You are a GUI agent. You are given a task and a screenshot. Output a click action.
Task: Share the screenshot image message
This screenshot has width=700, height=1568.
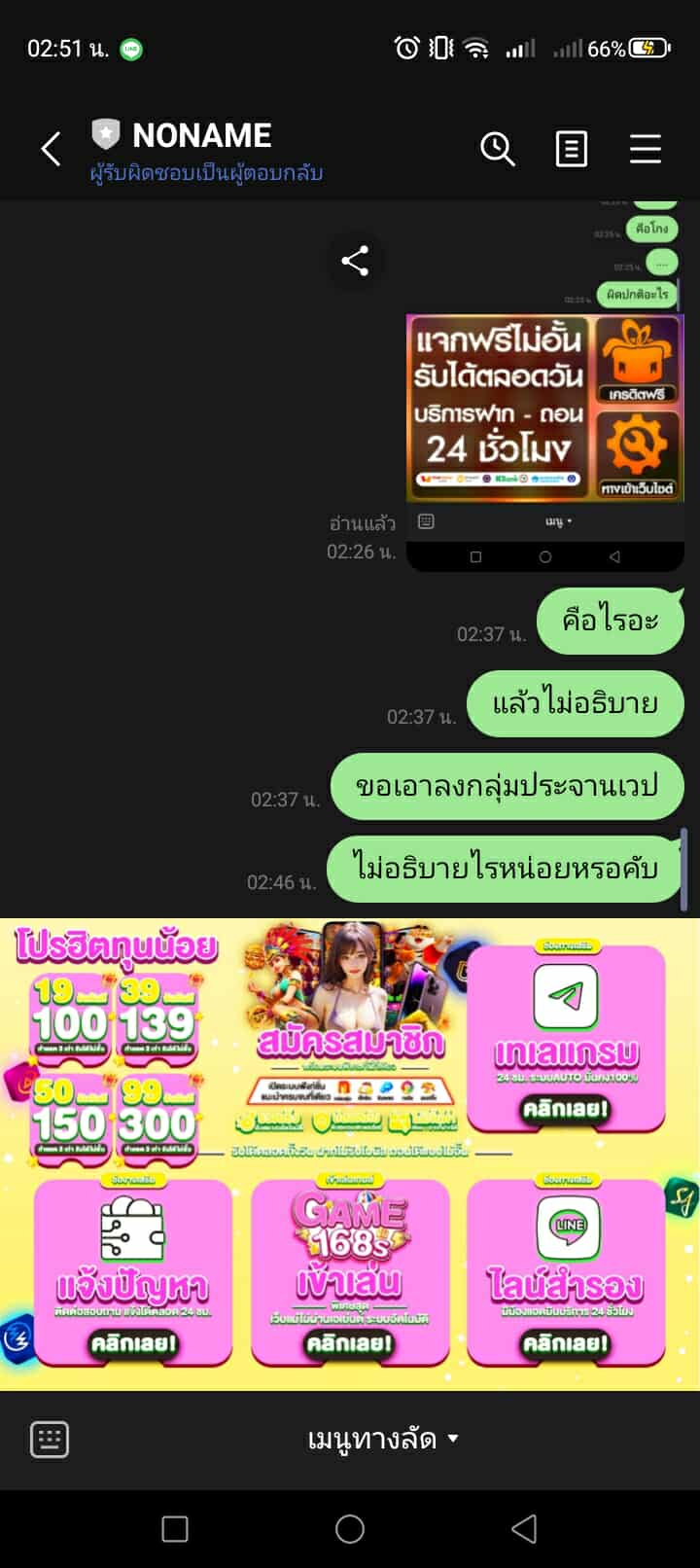click(x=355, y=261)
